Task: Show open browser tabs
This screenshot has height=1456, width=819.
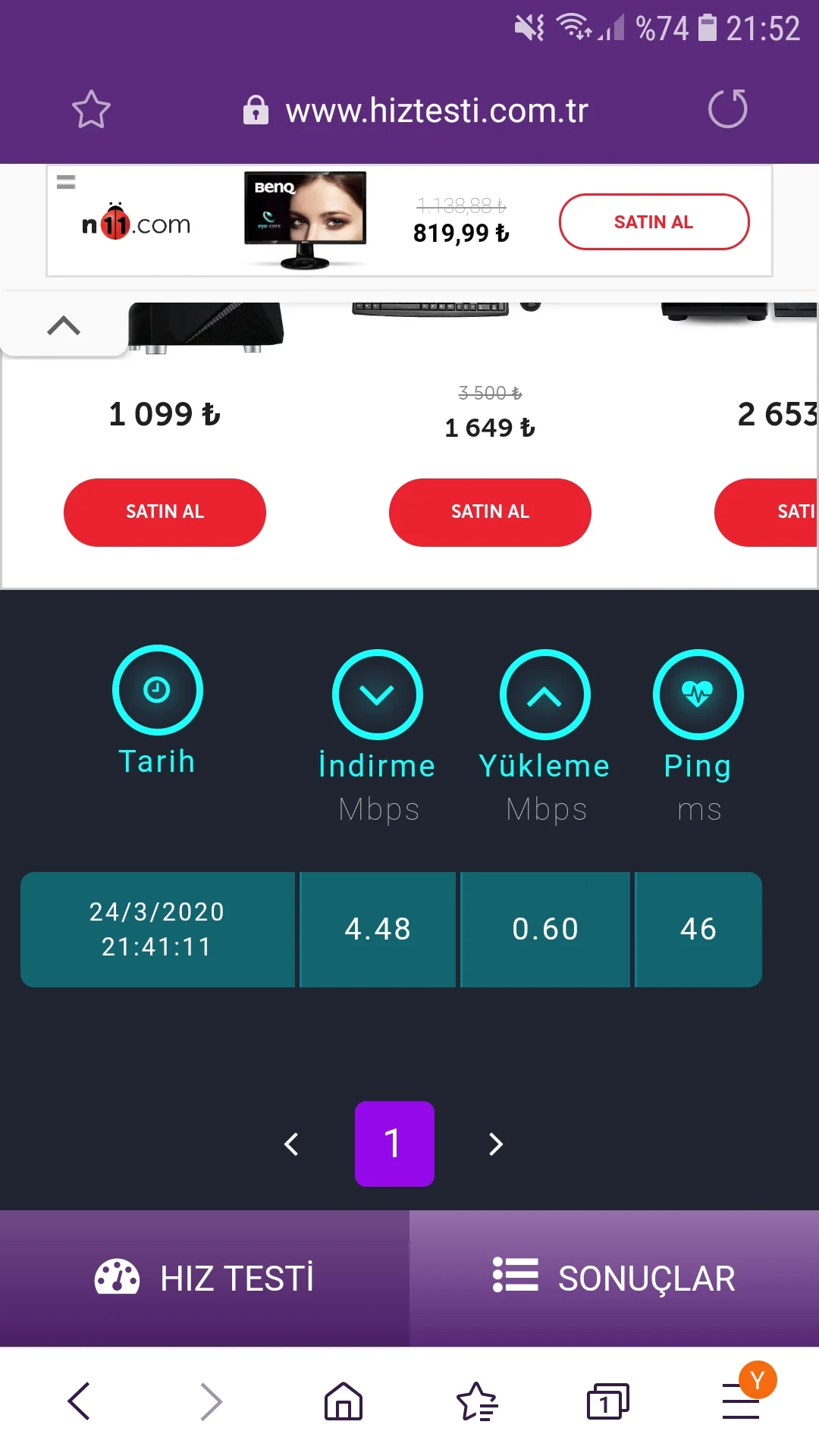Action: (x=607, y=1401)
